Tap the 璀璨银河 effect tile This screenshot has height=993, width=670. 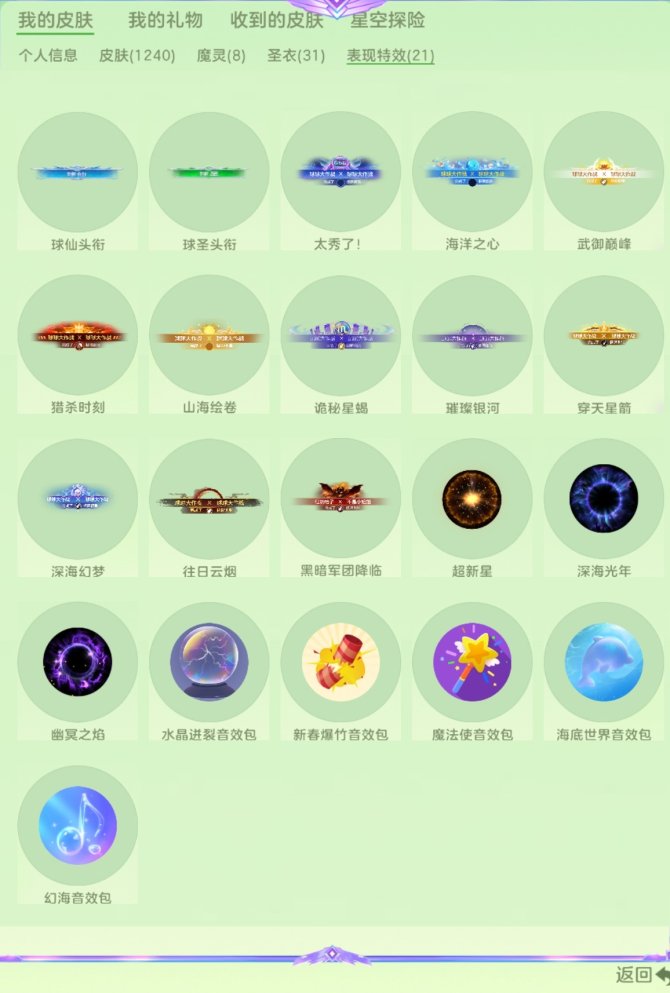pos(472,336)
